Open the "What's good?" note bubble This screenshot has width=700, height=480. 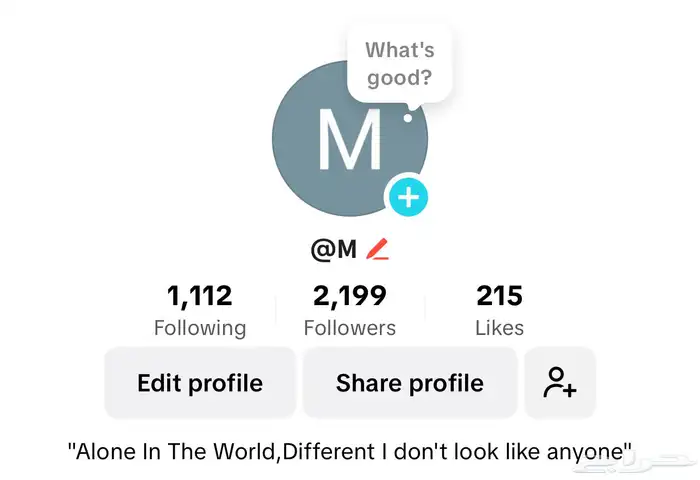pyautogui.click(x=400, y=64)
